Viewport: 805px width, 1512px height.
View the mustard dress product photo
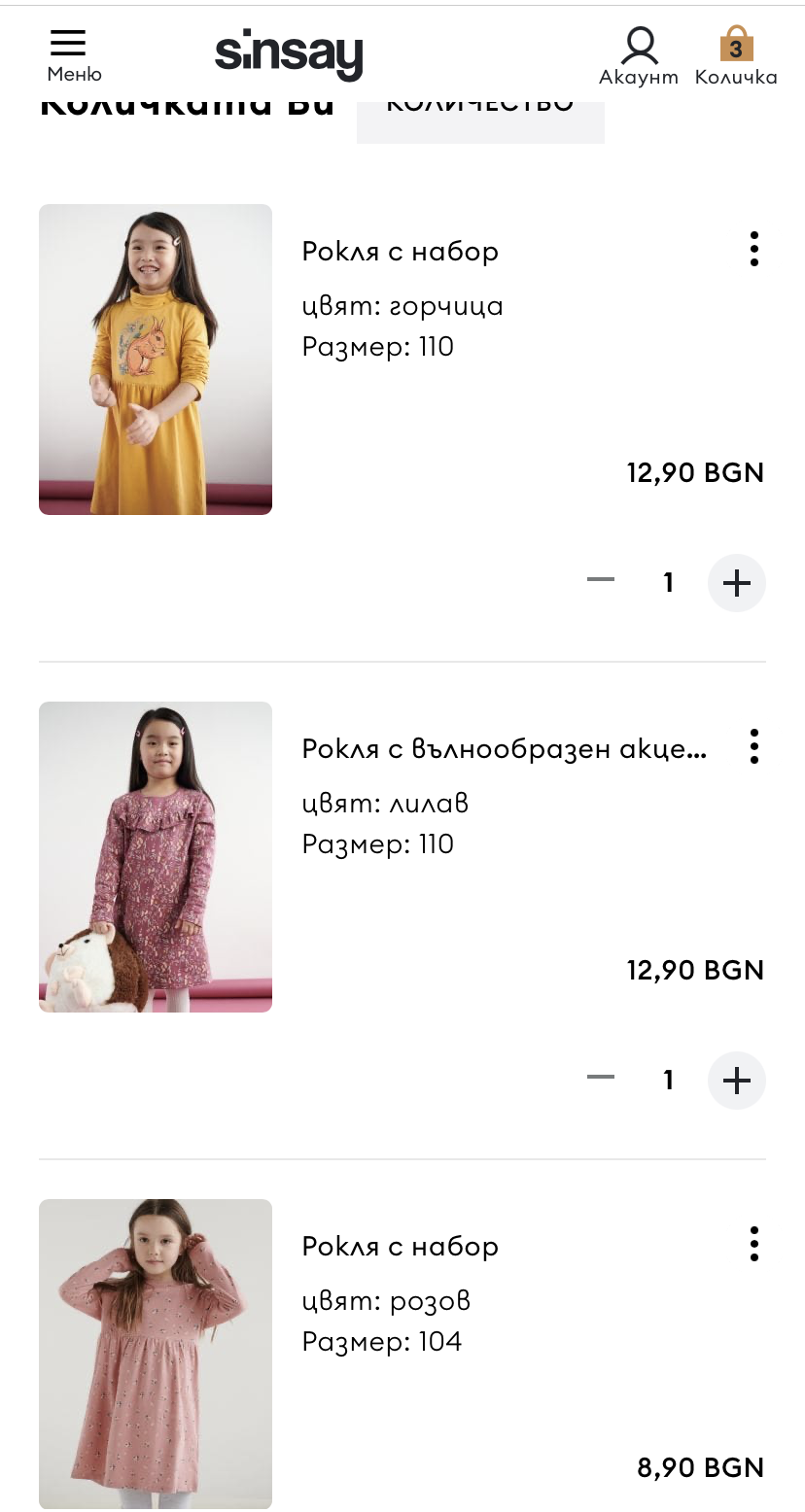coord(156,360)
